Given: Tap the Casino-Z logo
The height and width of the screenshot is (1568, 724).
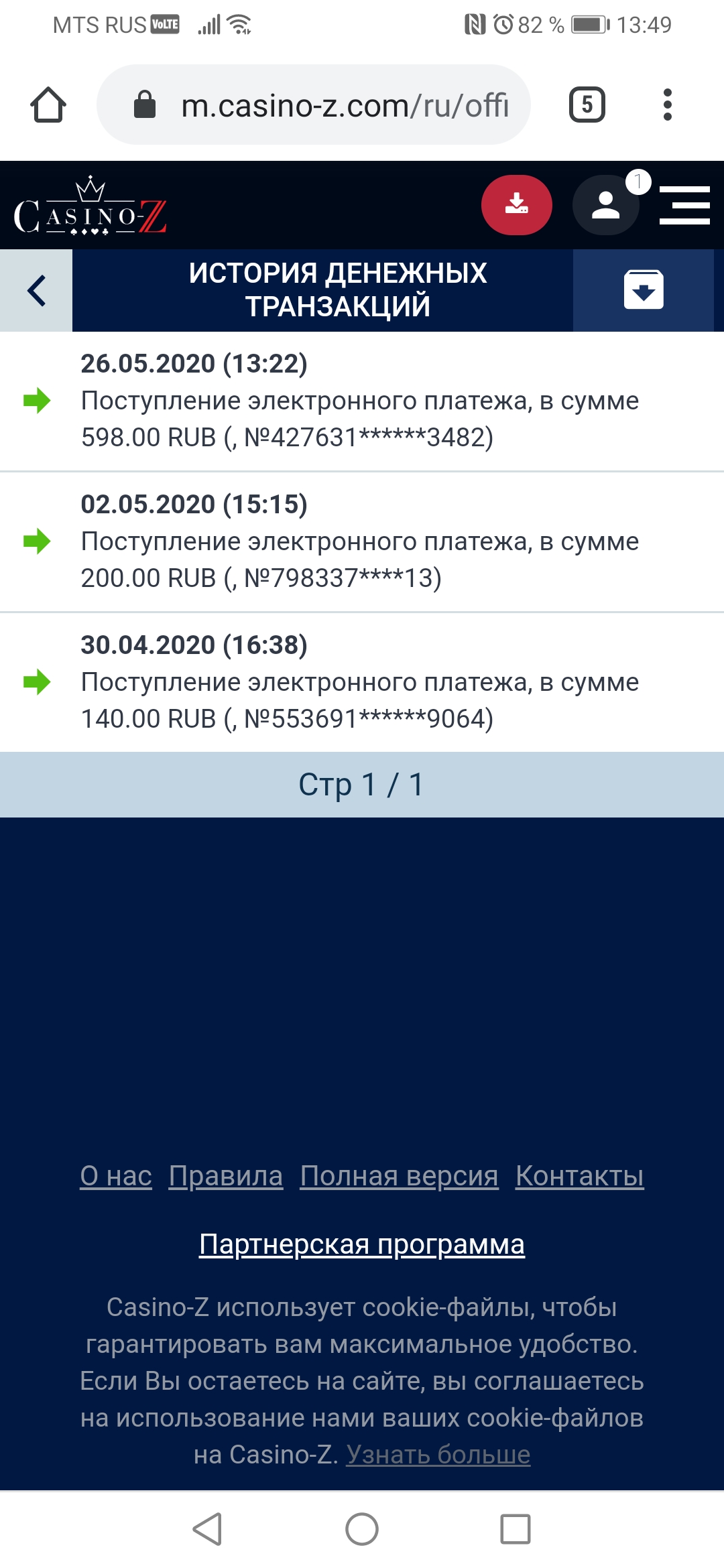Looking at the screenshot, I should [x=90, y=206].
